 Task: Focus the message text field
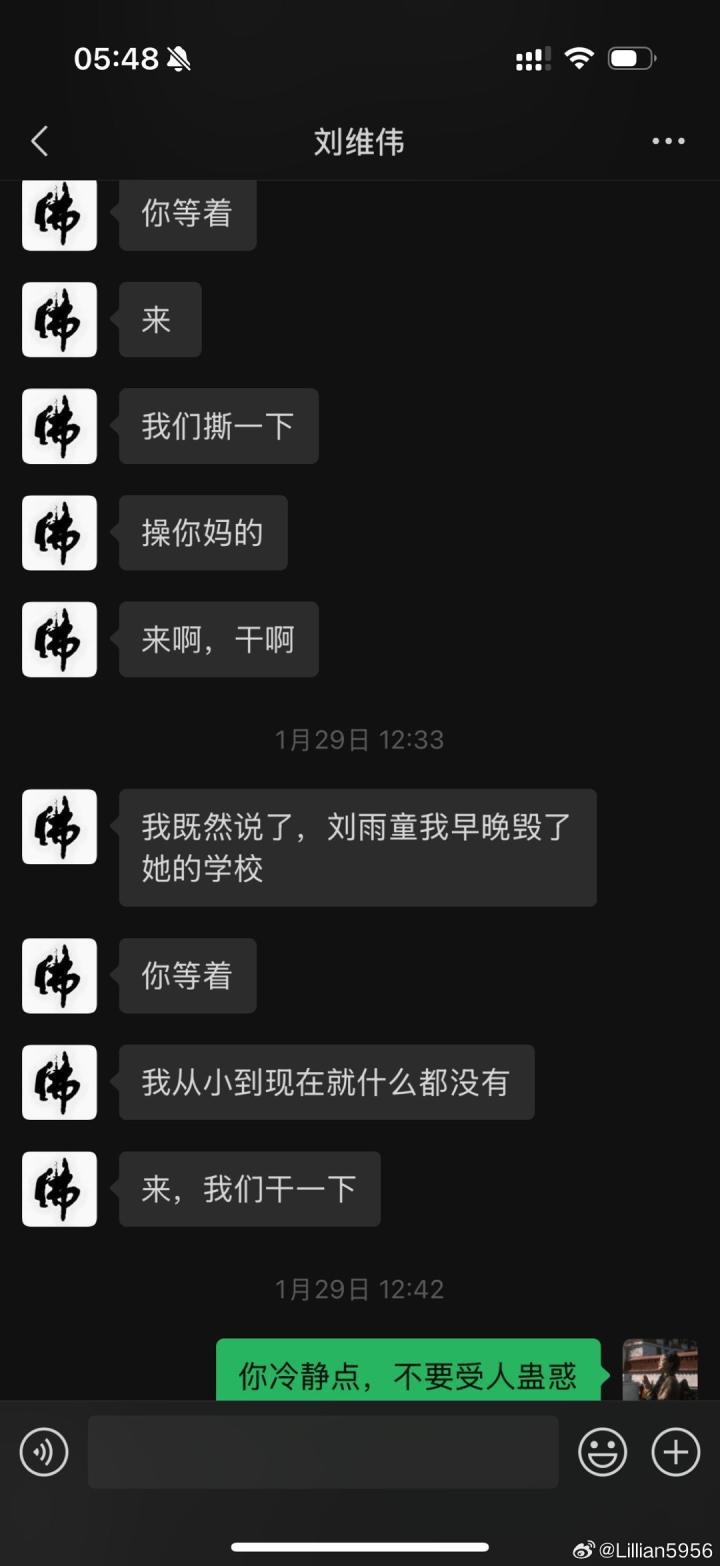(x=323, y=1452)
